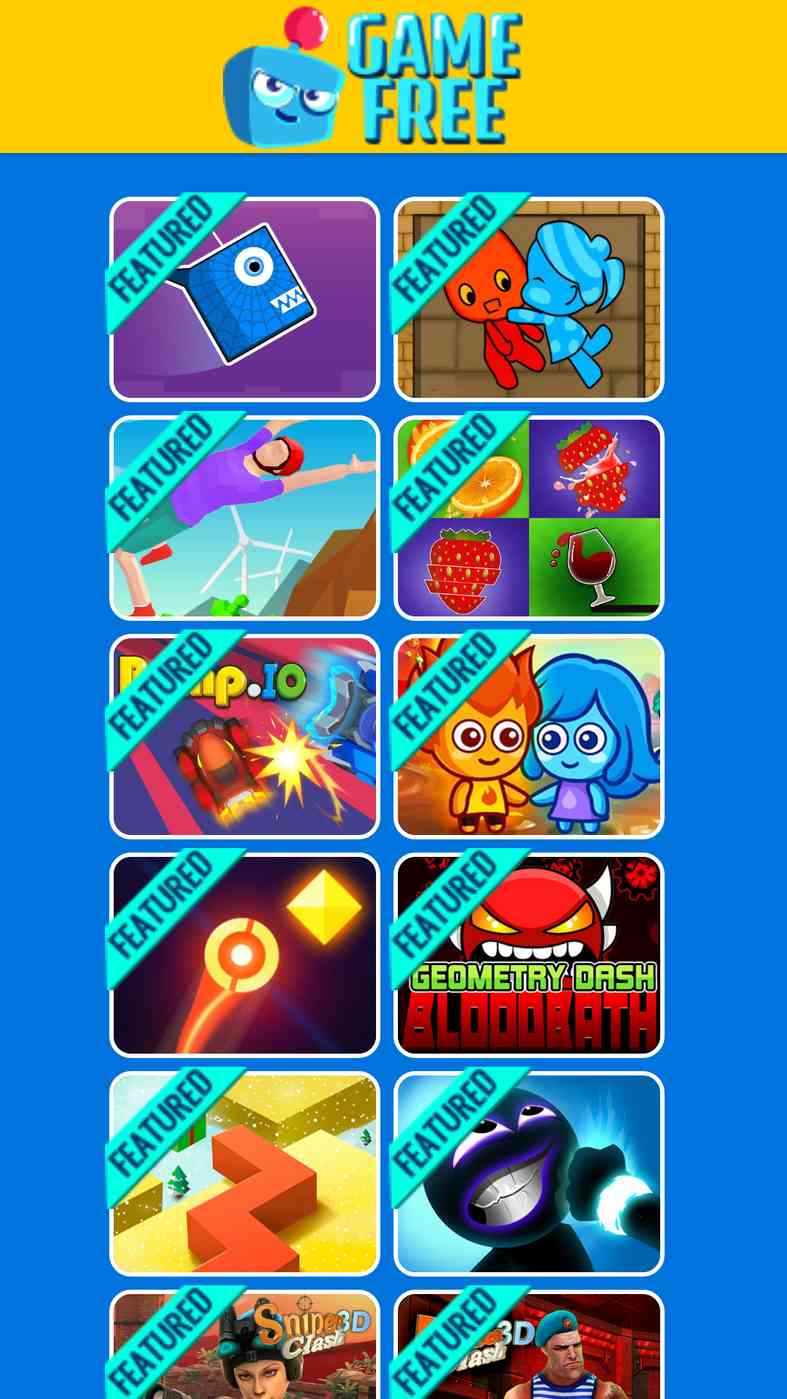Launch Sniper Clash 3D game
This screenshot has height=1399, width=787.
coord(245,1345)
